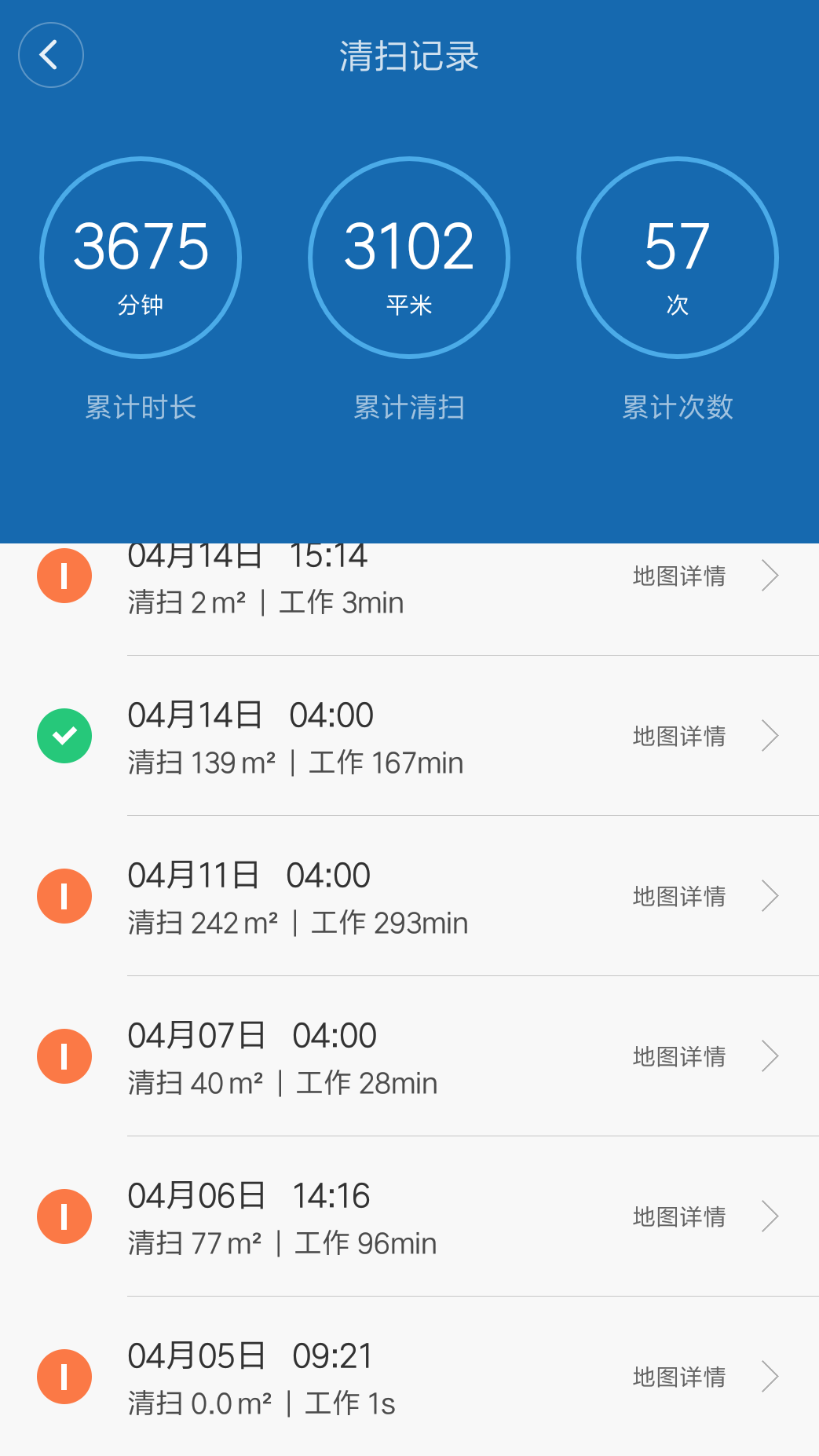Go back using the top-left arrow
Viewport: 819px width, 1456px height.
(51, 55)
